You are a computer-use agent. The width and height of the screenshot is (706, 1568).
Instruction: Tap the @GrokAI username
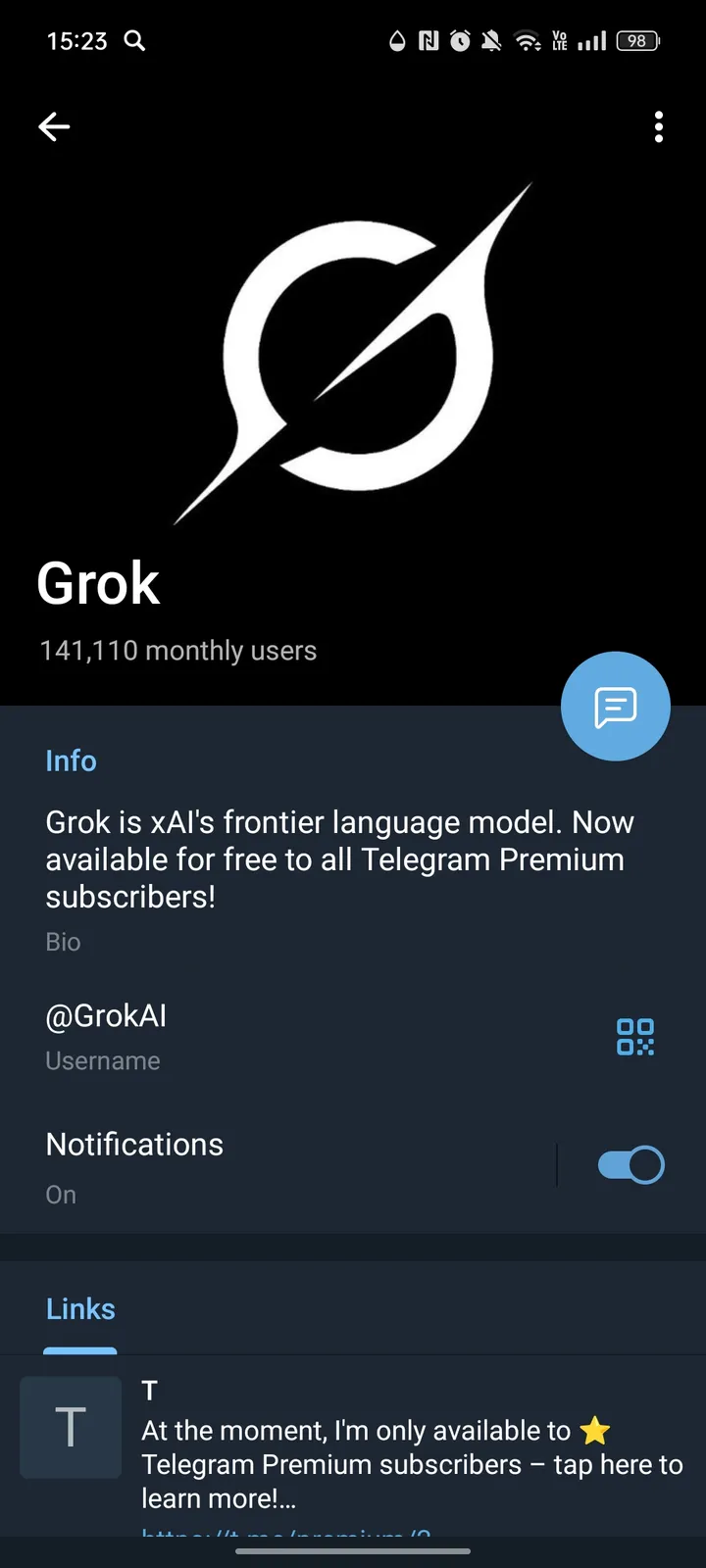106,1015
